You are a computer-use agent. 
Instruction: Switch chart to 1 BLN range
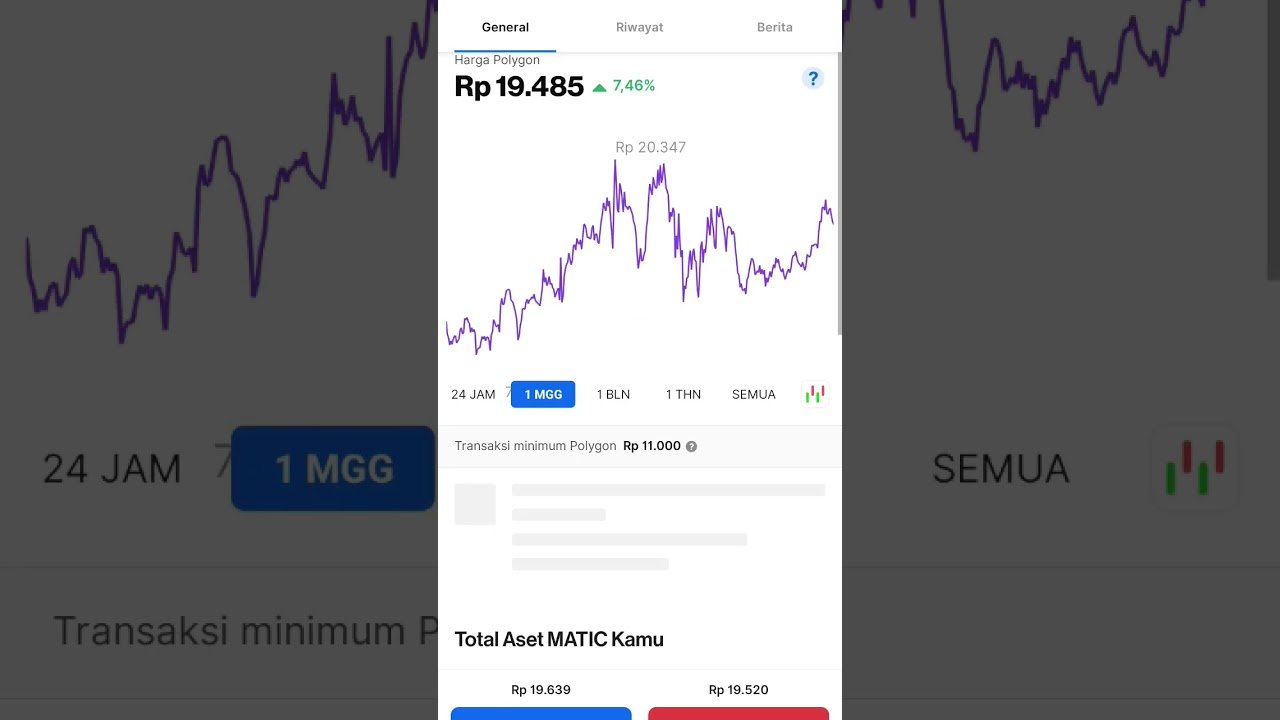pyautogui.click(x=613, y=394)
